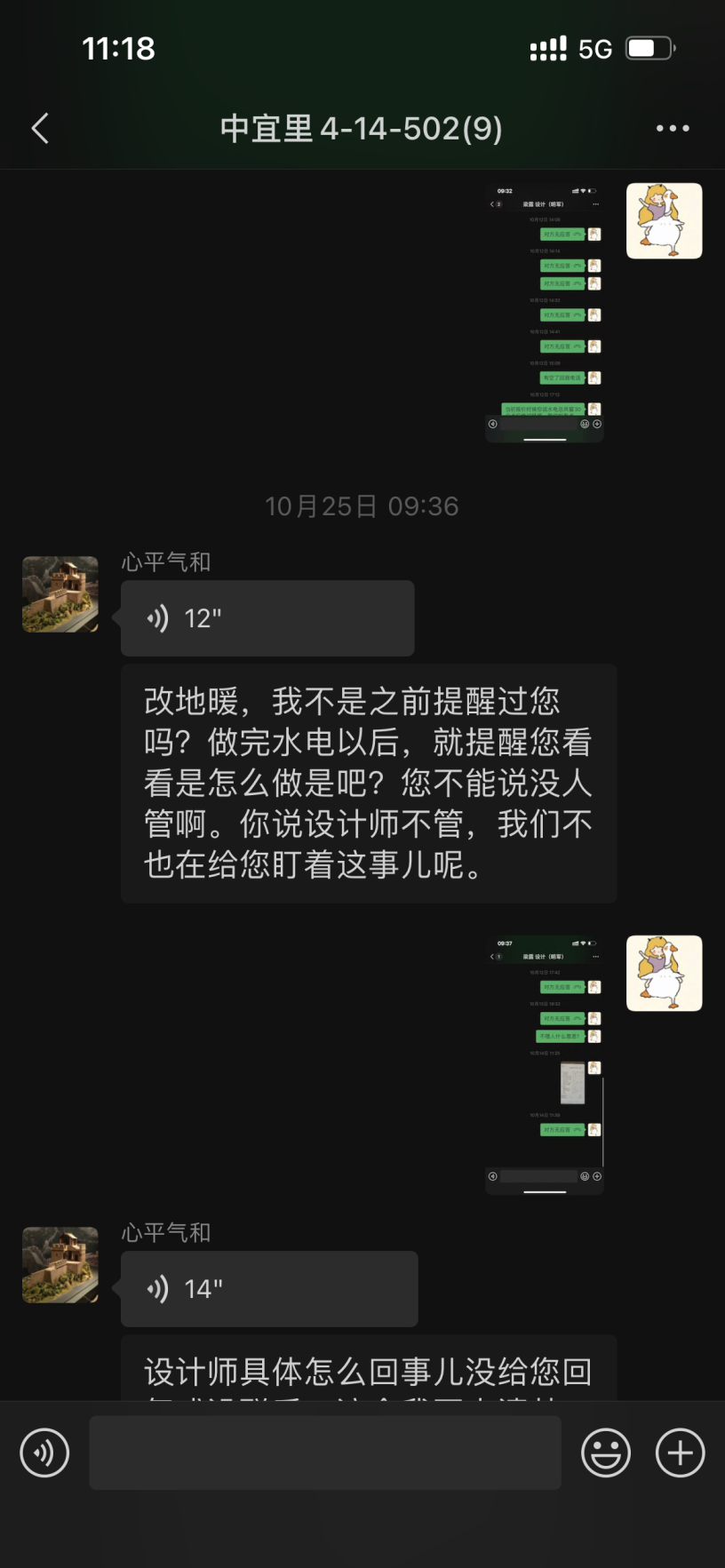Tap the message text field

point(324,1453)
